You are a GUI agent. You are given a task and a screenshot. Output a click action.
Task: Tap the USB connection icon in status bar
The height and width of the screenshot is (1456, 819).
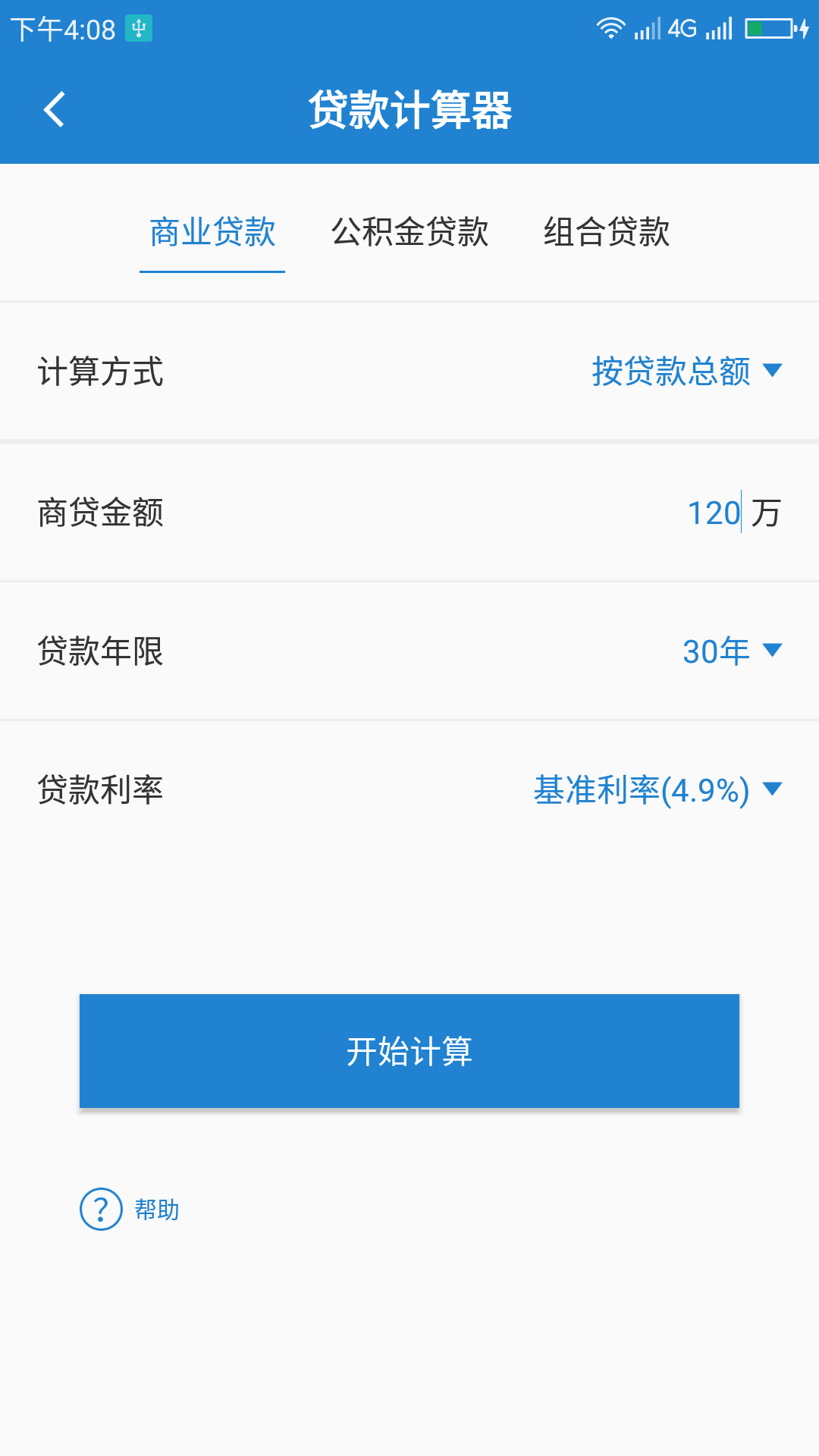pos(140,29)
